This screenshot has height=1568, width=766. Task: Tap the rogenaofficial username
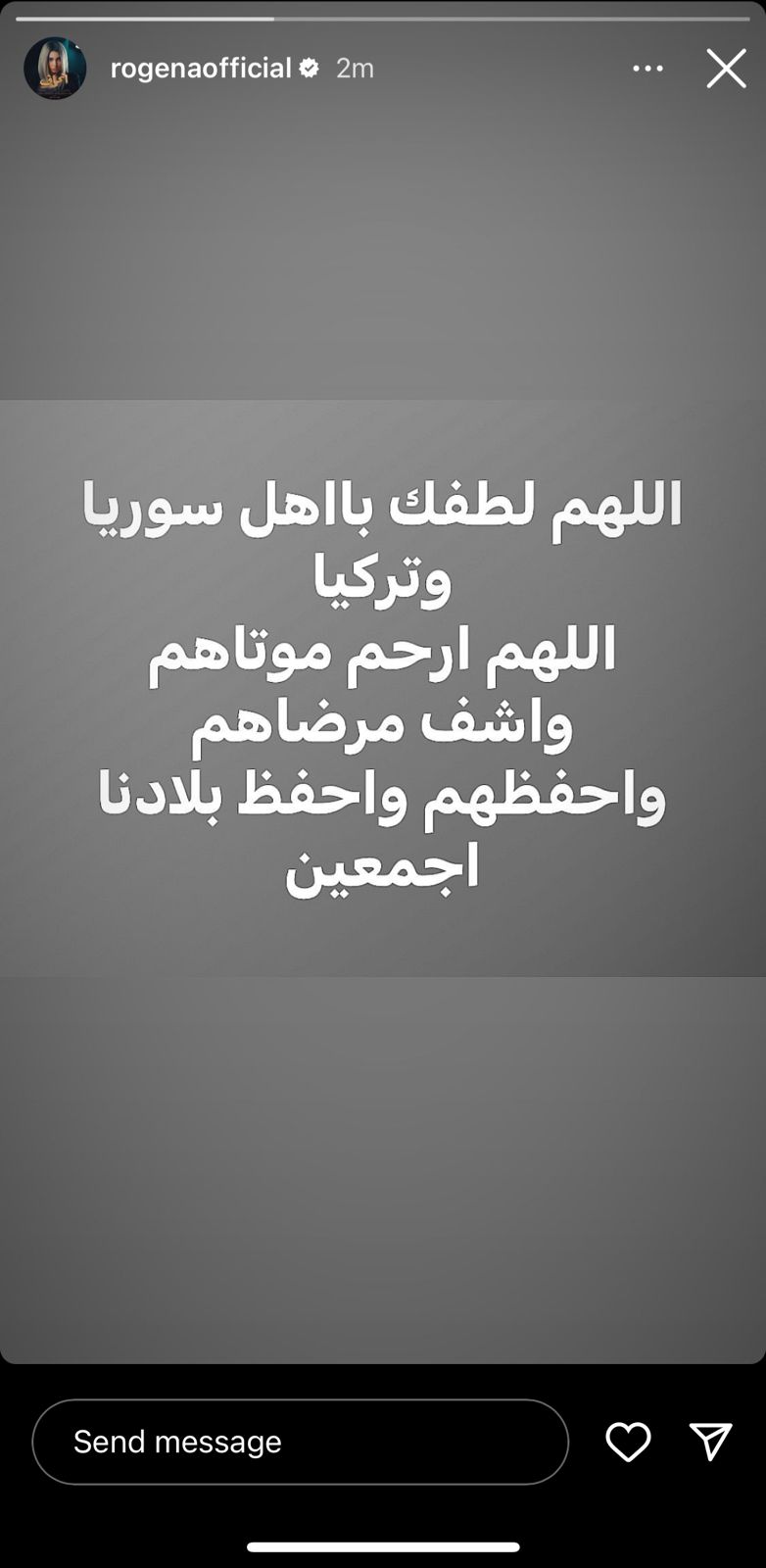201,69
